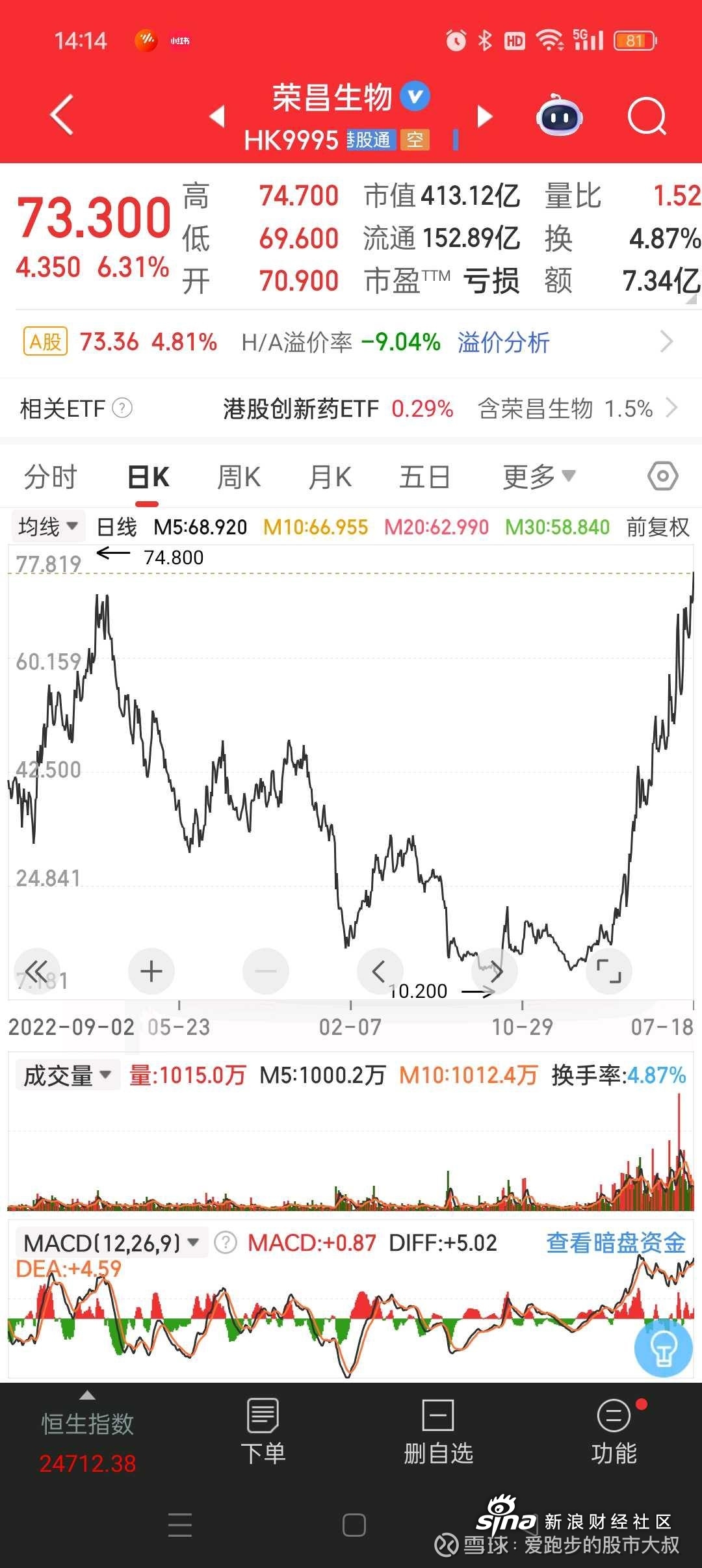Switch to the 月K tab

point(330,477)
